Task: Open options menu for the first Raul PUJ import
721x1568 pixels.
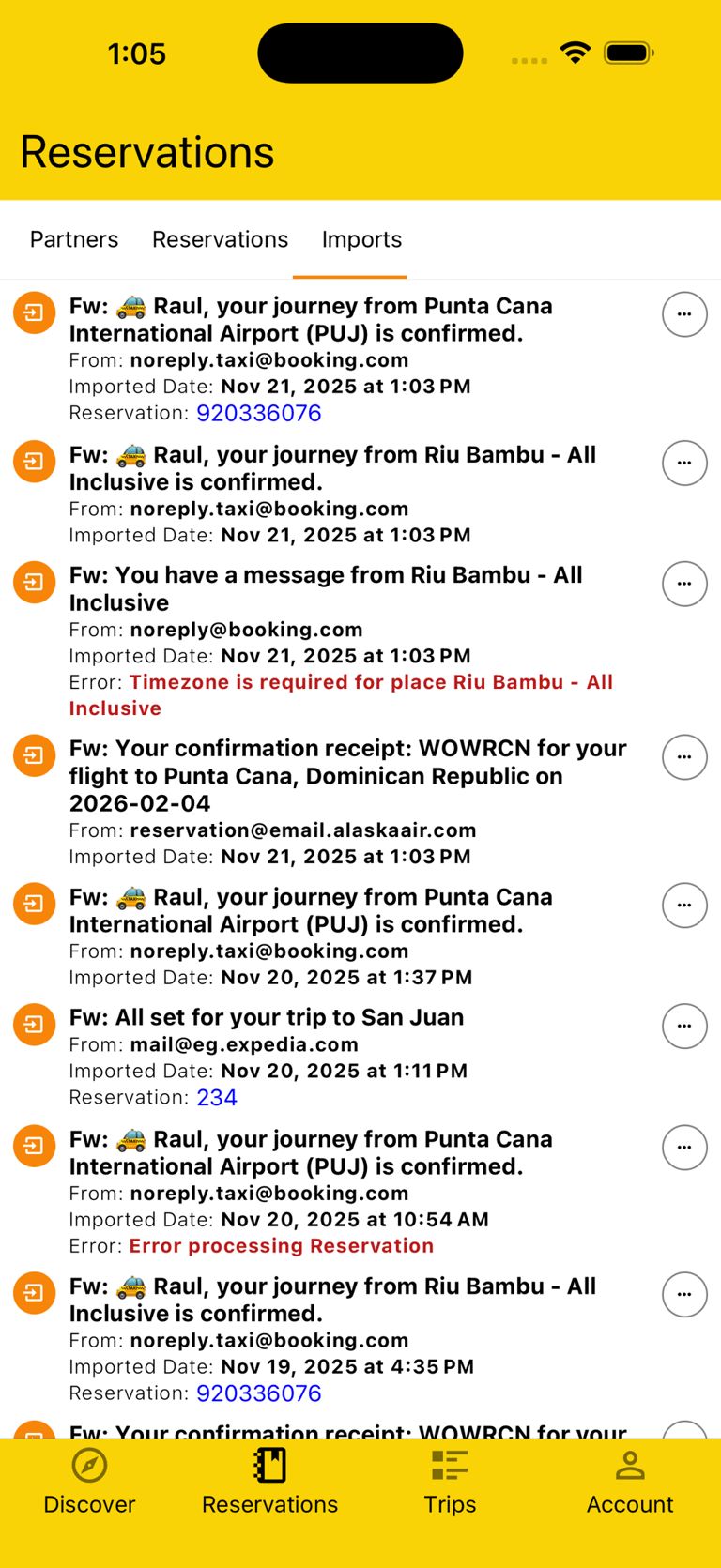Action: 684,313
